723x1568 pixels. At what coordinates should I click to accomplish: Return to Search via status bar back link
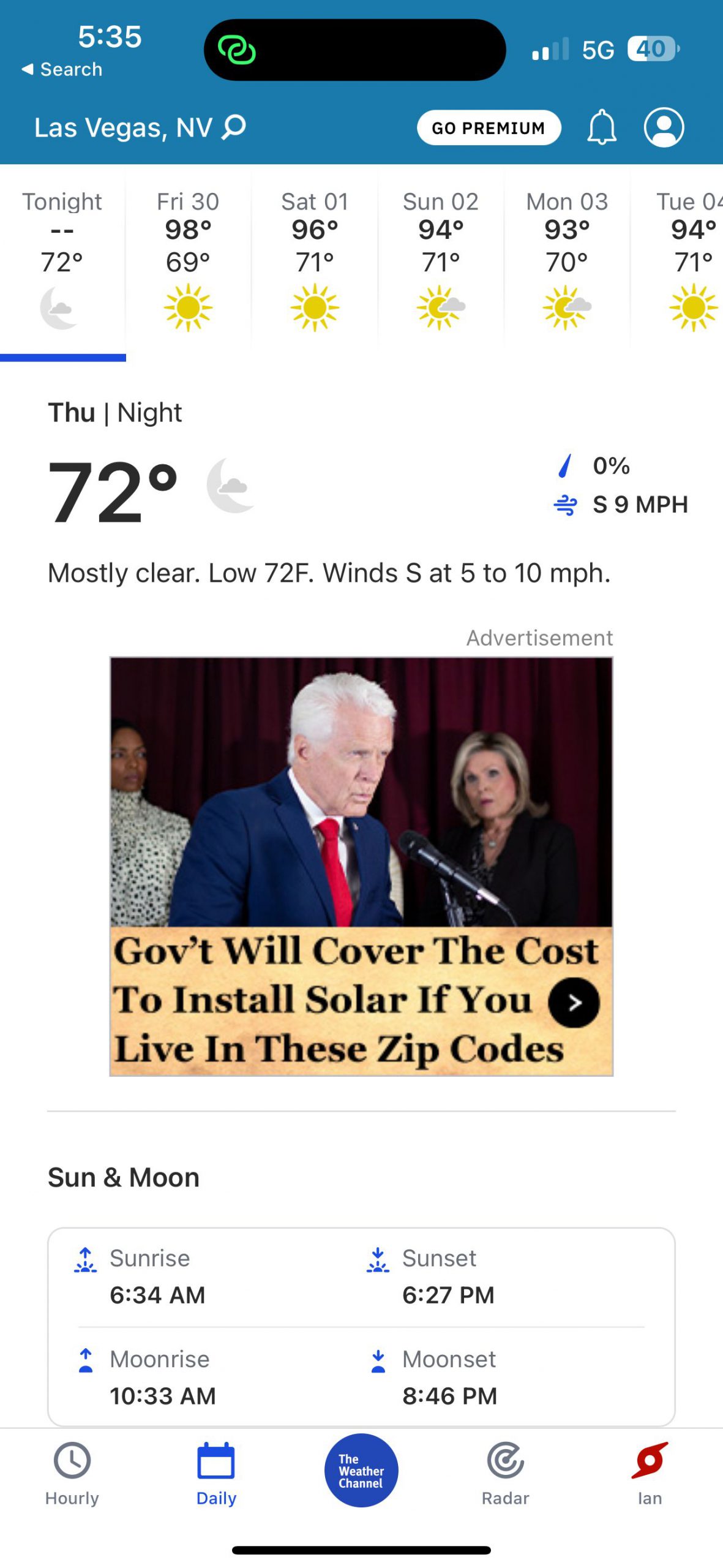pos(62,69)
